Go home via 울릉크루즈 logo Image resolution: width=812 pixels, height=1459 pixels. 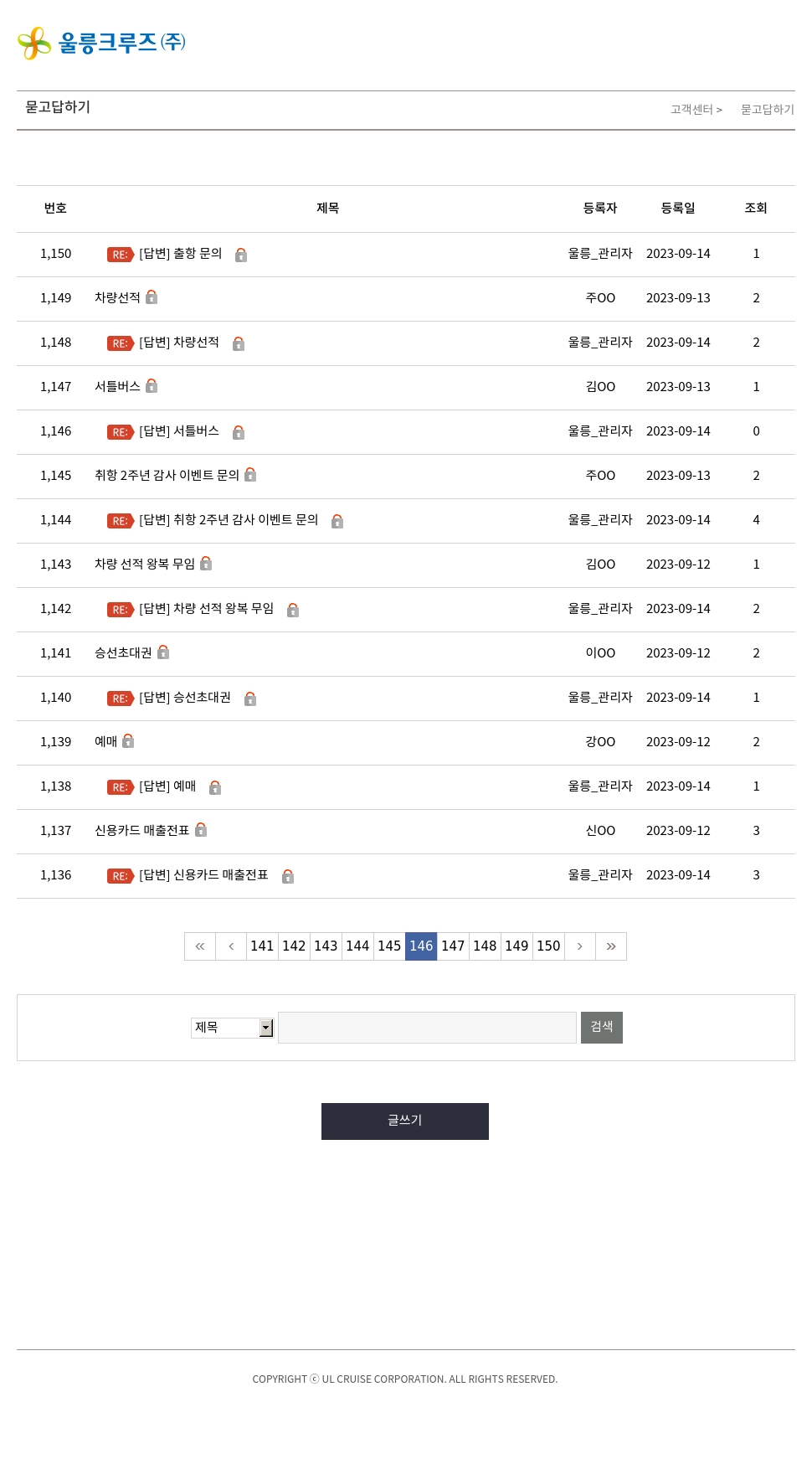101,43
